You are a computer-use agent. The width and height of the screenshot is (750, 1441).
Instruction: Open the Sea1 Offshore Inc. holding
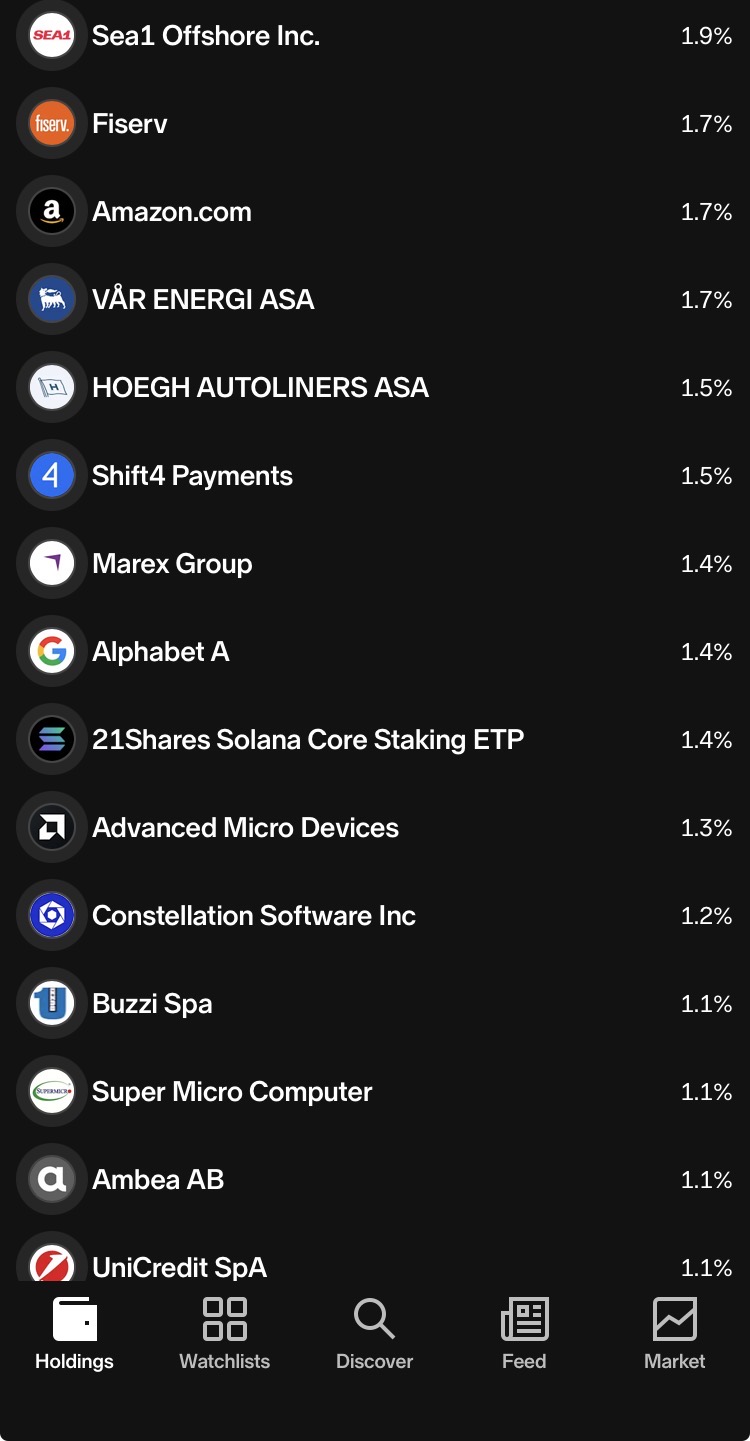[375, 36]
